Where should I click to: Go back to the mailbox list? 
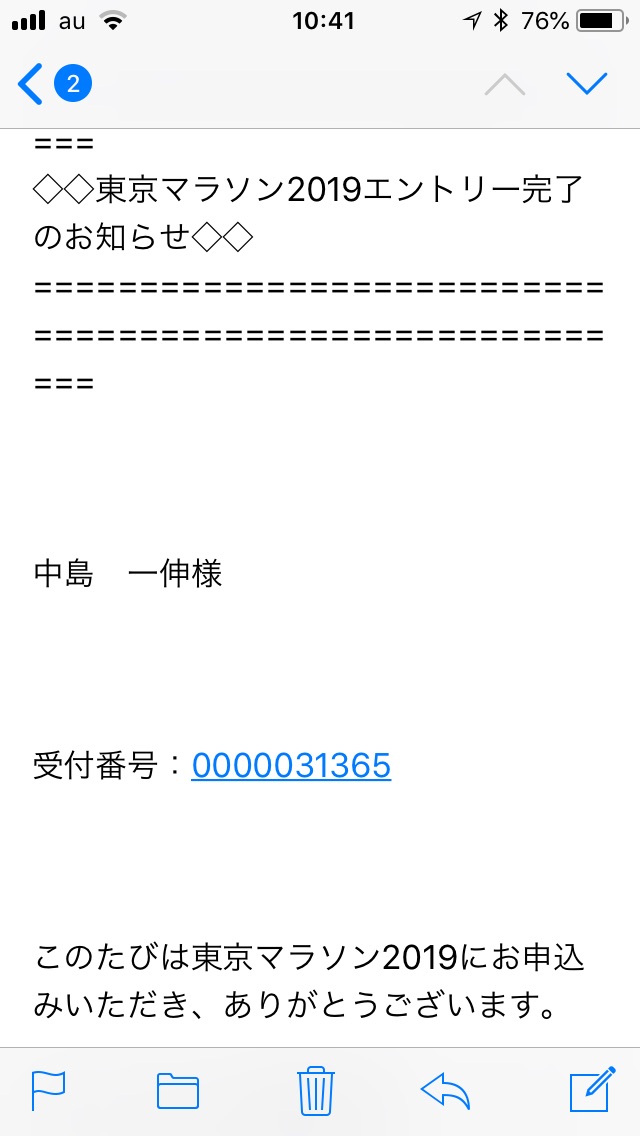54,84
